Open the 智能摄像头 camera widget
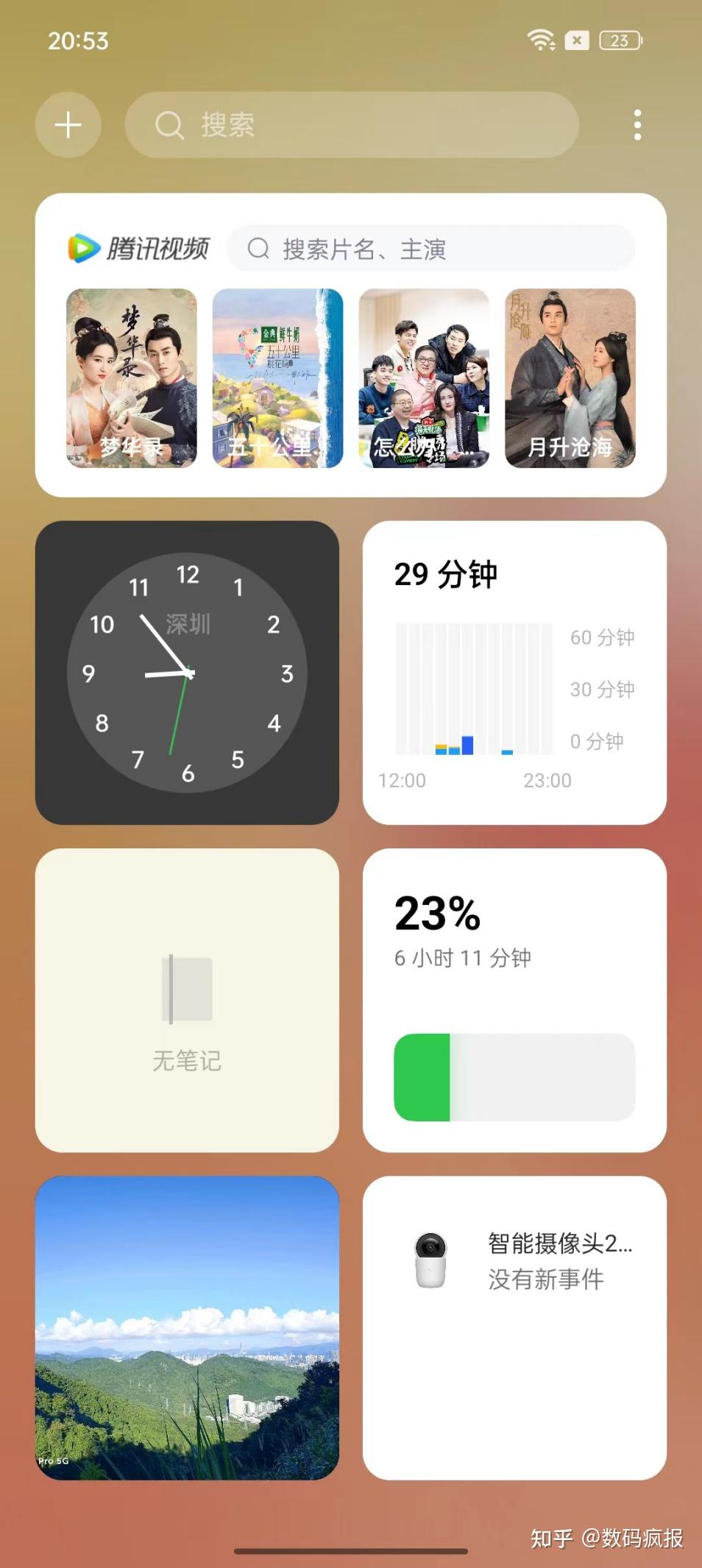The height and width of the screenshot is (1568, 702). [514, 1327]
